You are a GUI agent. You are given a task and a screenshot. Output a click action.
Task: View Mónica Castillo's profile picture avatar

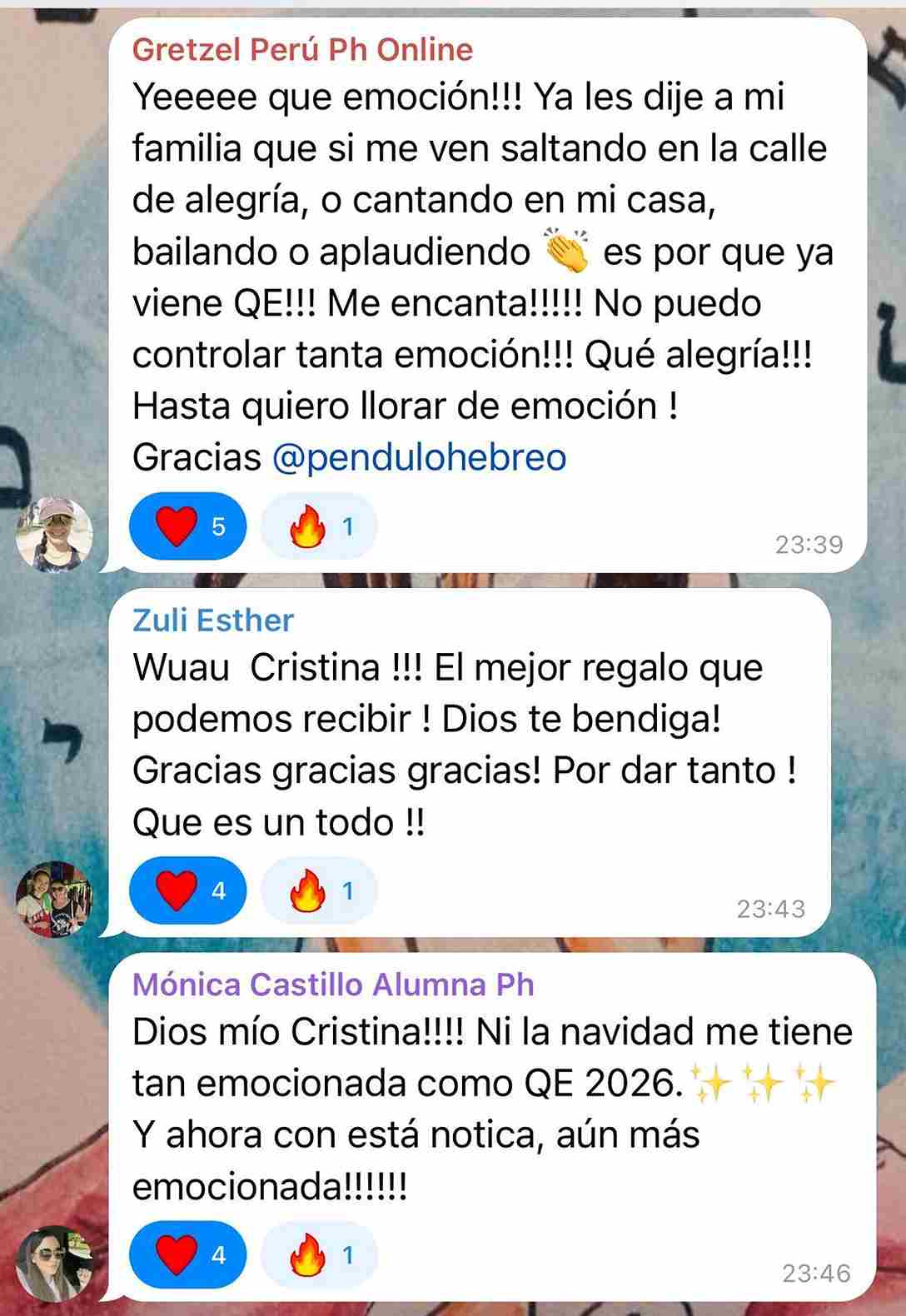click(x=55, y=1263)
